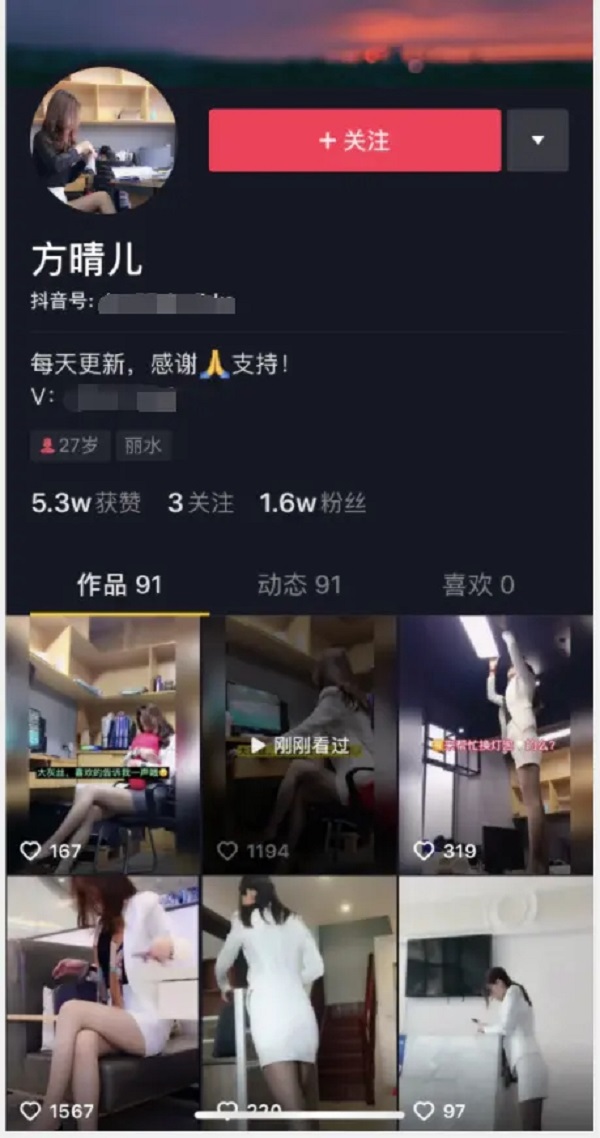
Task: View the 3 关注 following list
Action: click(200, 503)
